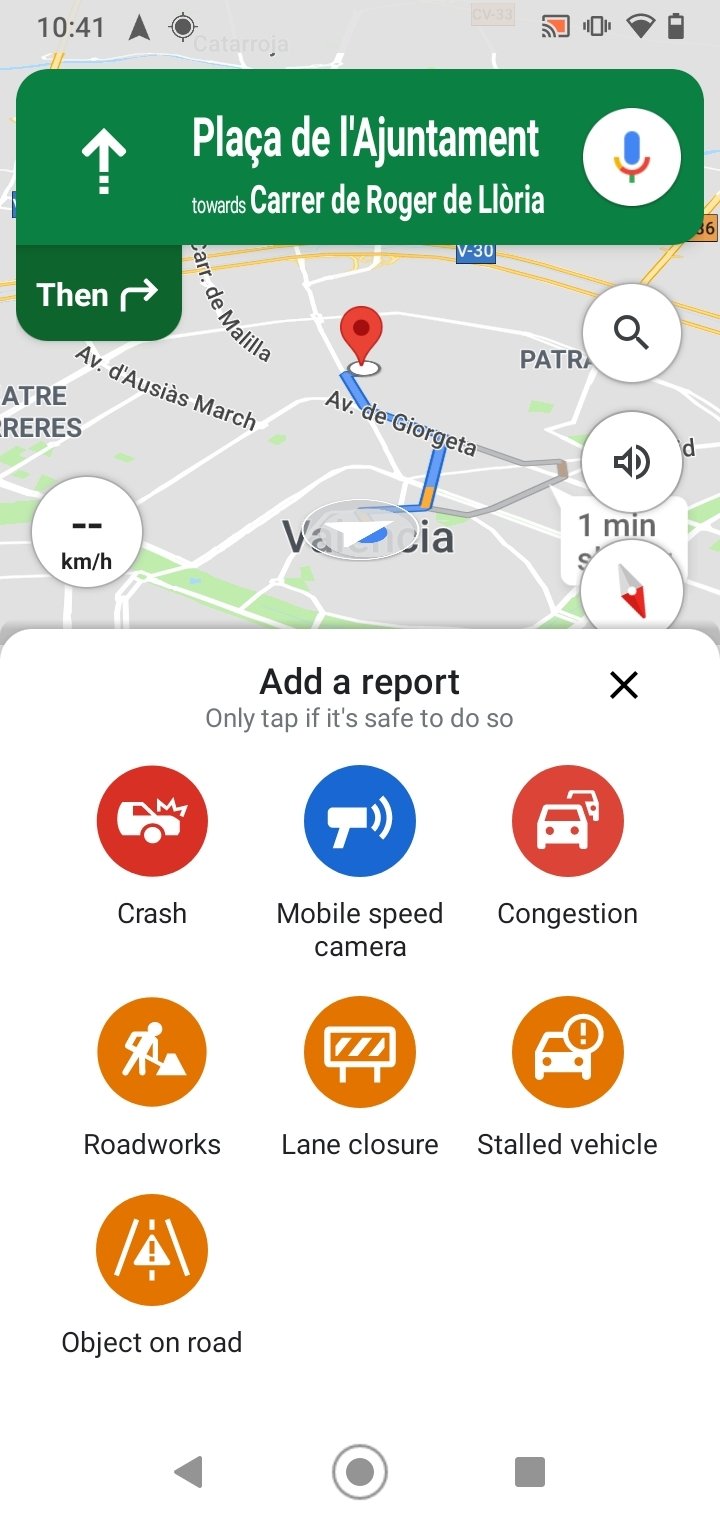Toggle the navigation sound

(631, 462)
